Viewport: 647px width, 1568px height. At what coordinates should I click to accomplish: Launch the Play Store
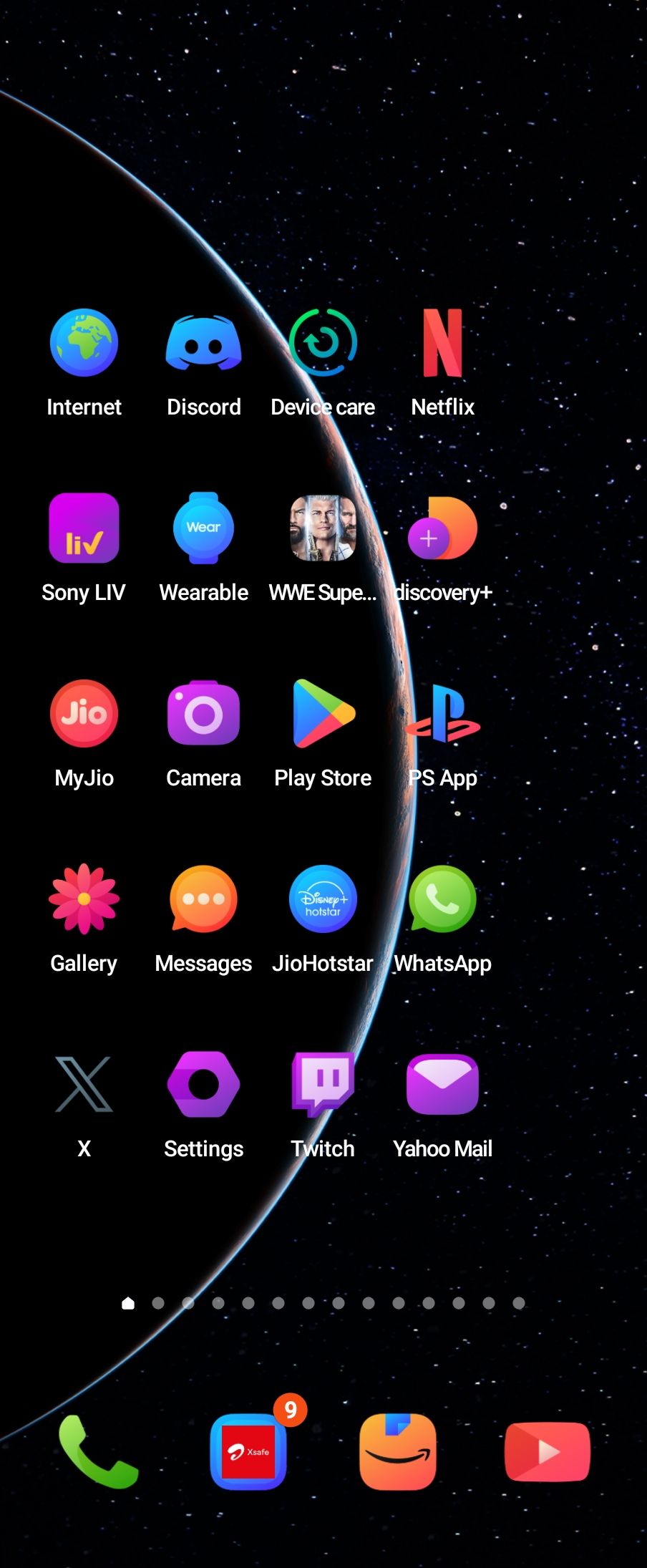tap(322, 713)
